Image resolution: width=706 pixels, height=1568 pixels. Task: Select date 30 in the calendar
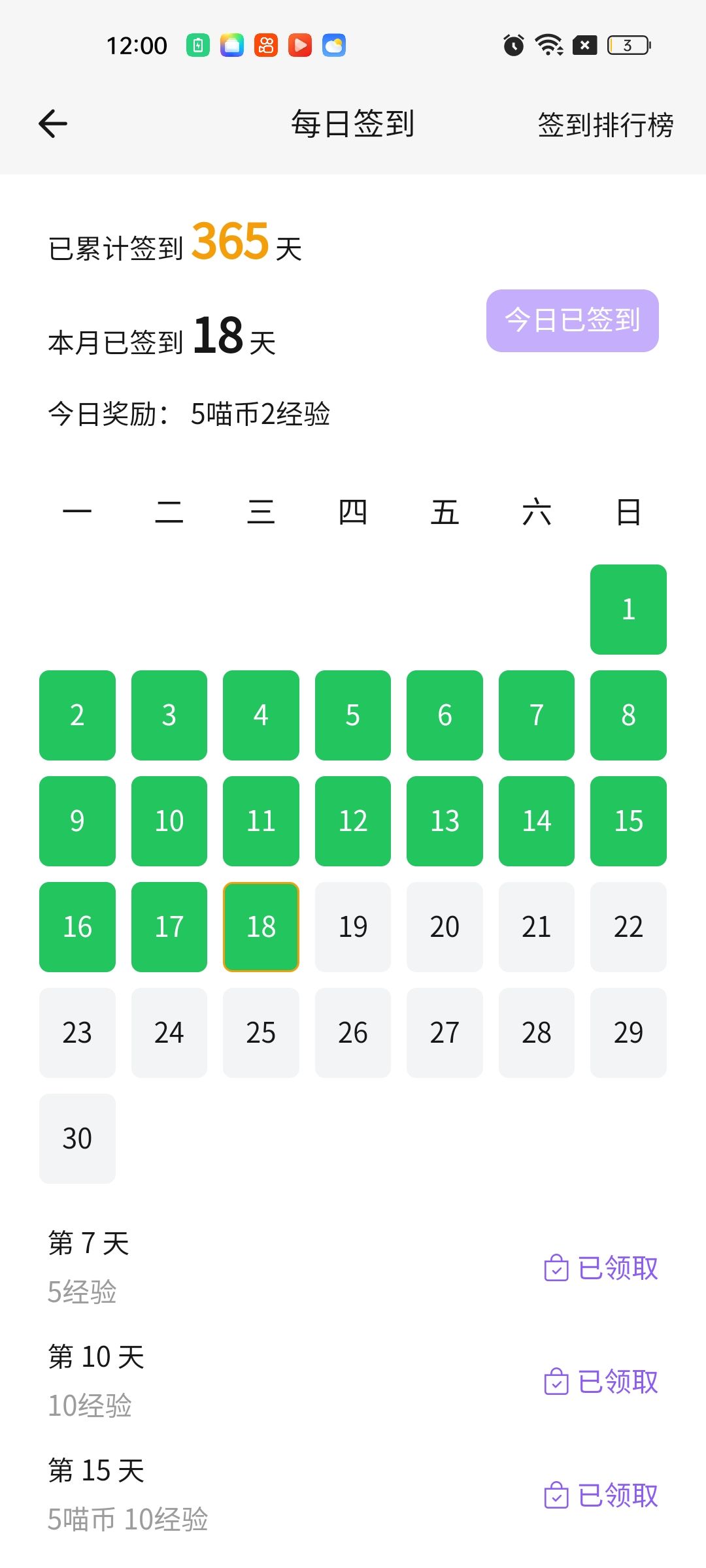pos(77,1138)
